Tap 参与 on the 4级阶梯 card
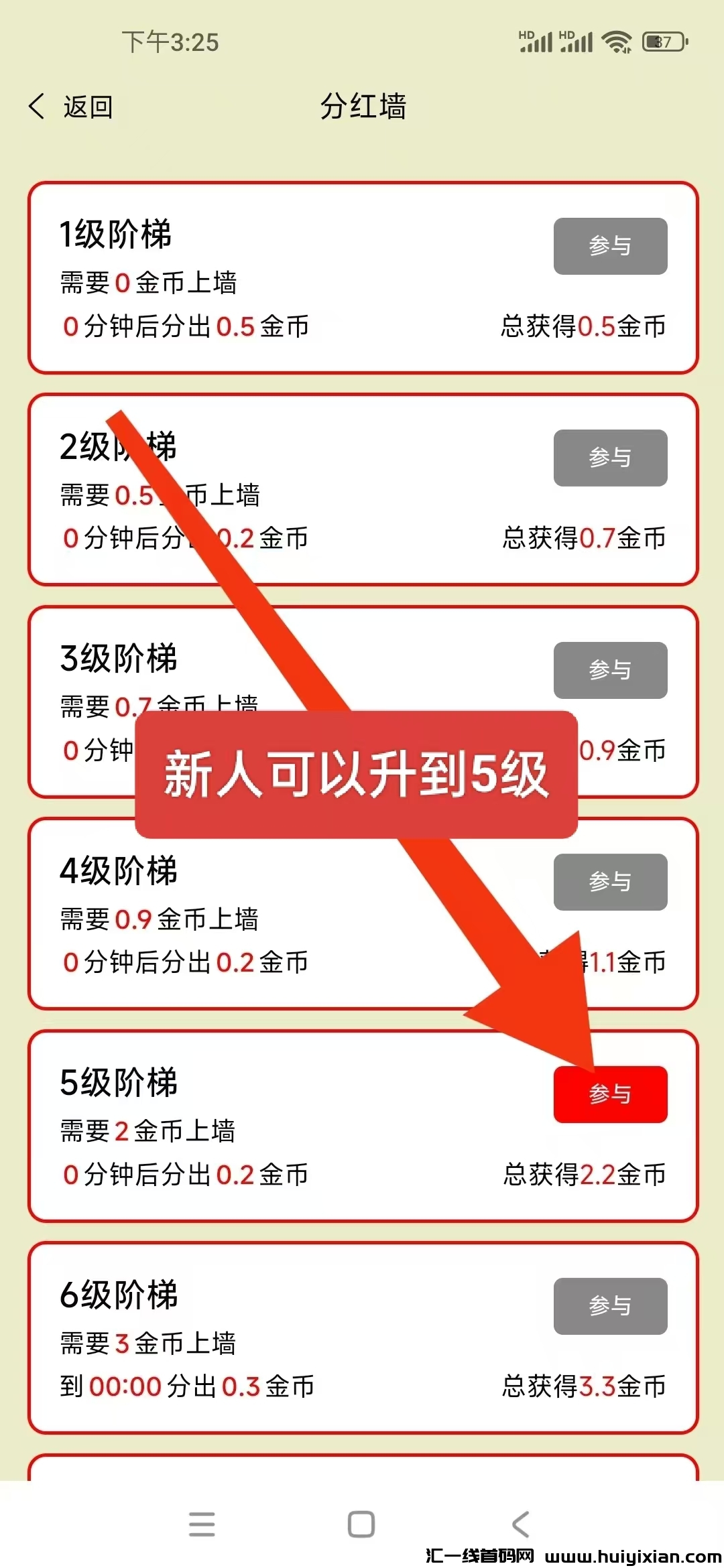 (x=610, y=883)
